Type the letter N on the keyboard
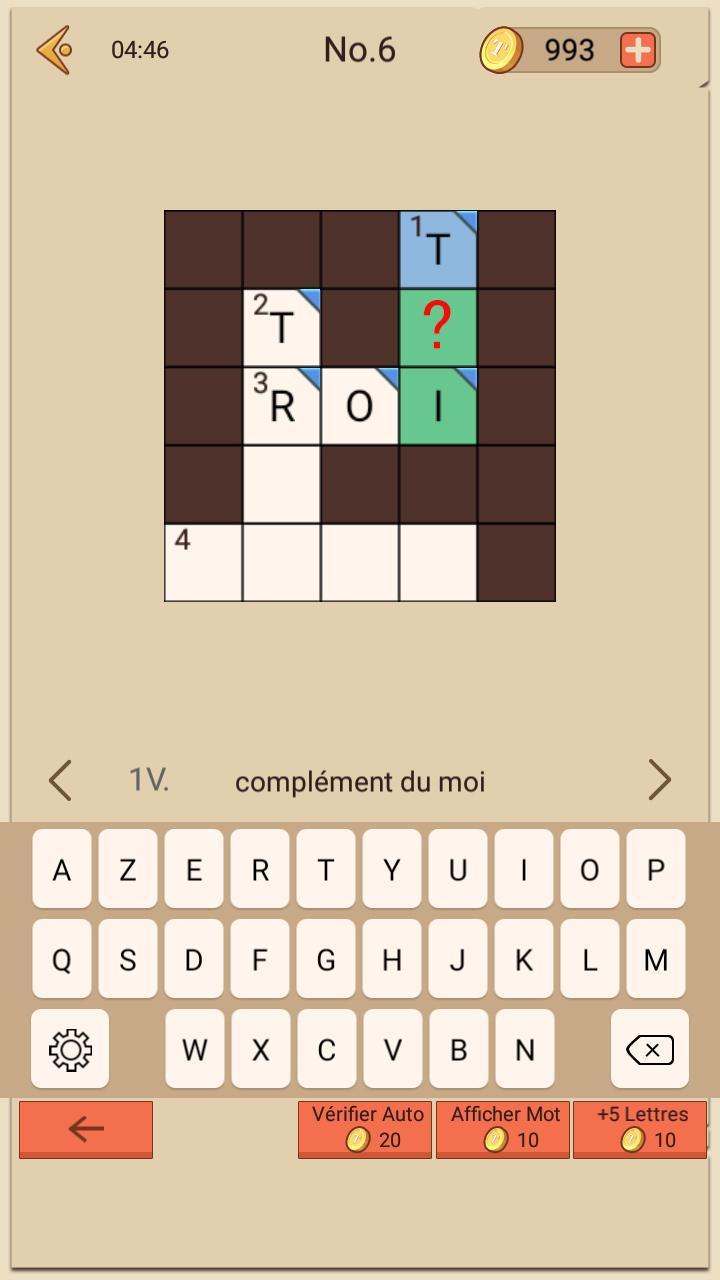 click(x=525, y=1049)
